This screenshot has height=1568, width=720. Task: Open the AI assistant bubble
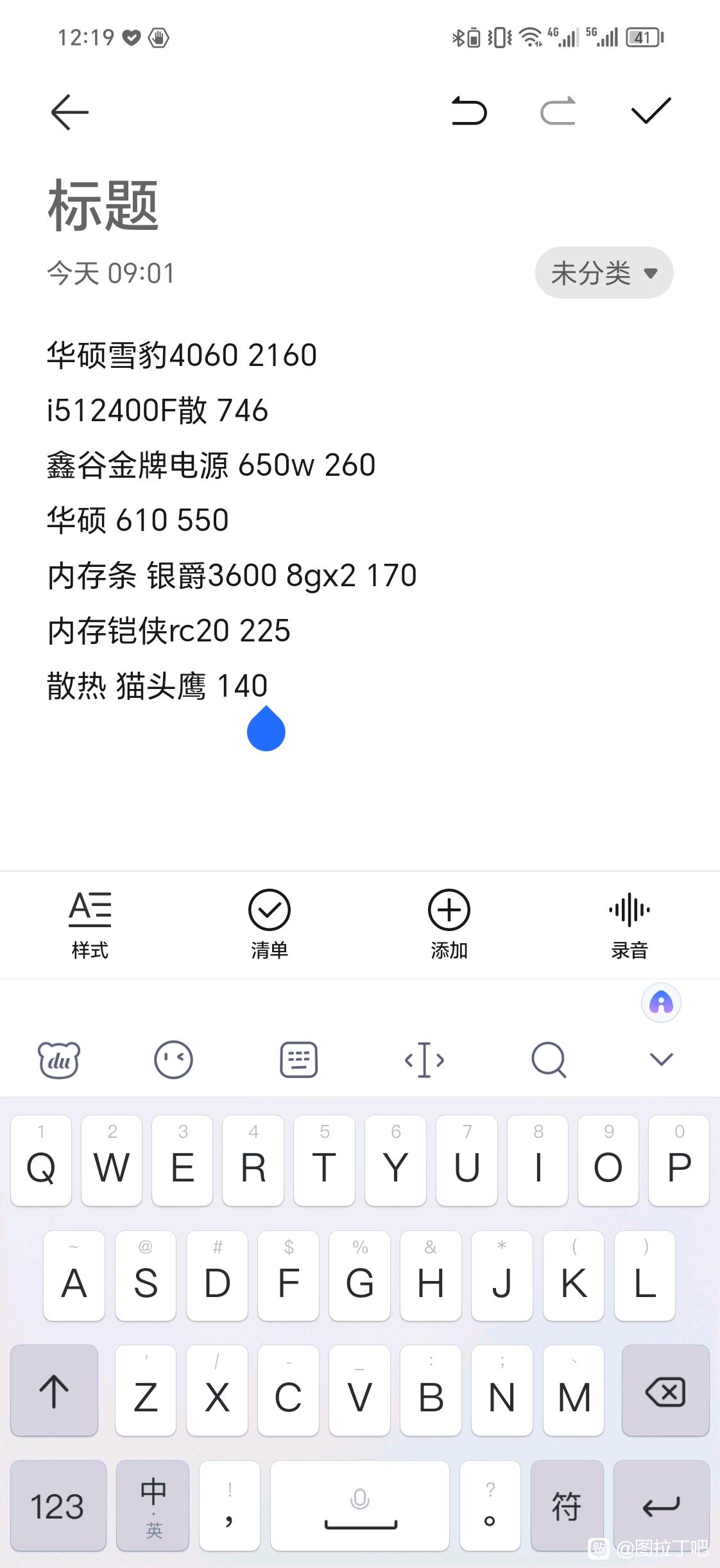click(x=661, y=1002)
